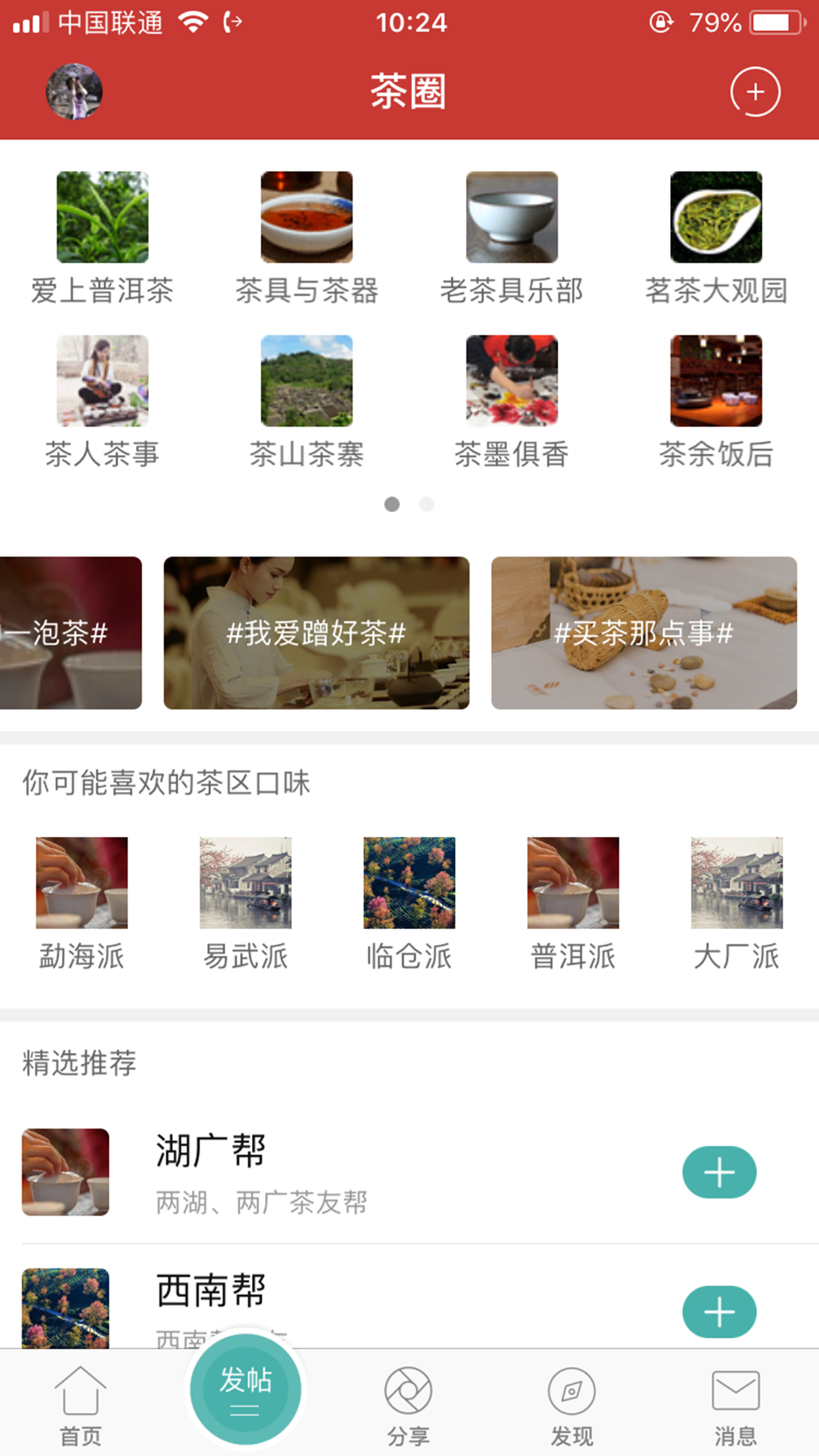The image size is (819, 1456).
Task: Open the 爱上普洱茶 circle
Action: pos(102,239)
